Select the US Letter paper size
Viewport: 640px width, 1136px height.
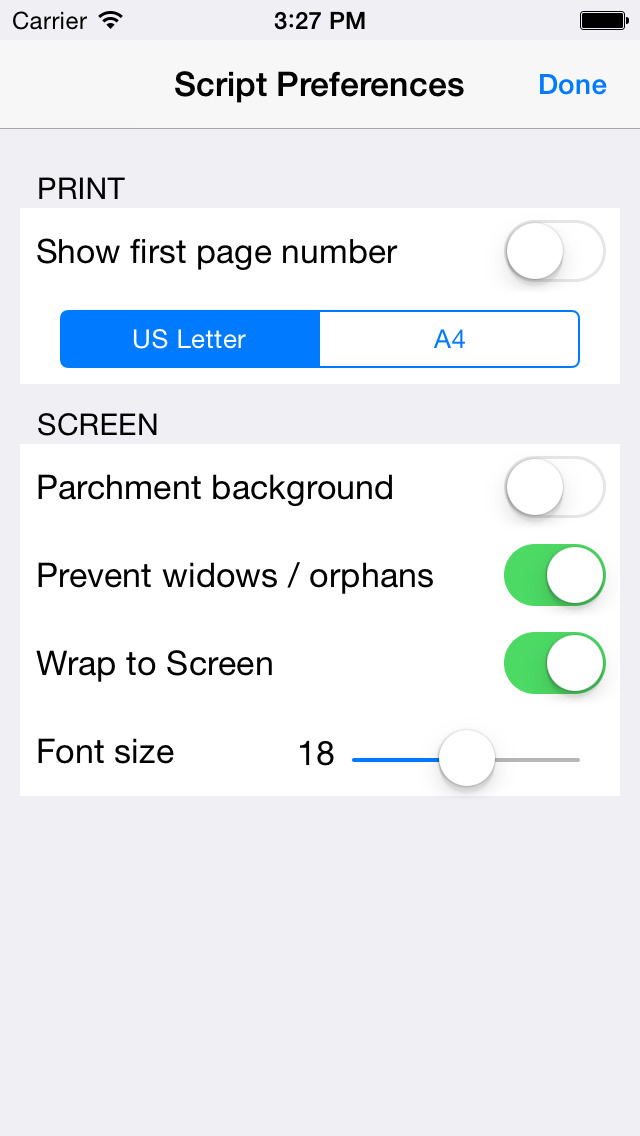[x=190, y=339]
